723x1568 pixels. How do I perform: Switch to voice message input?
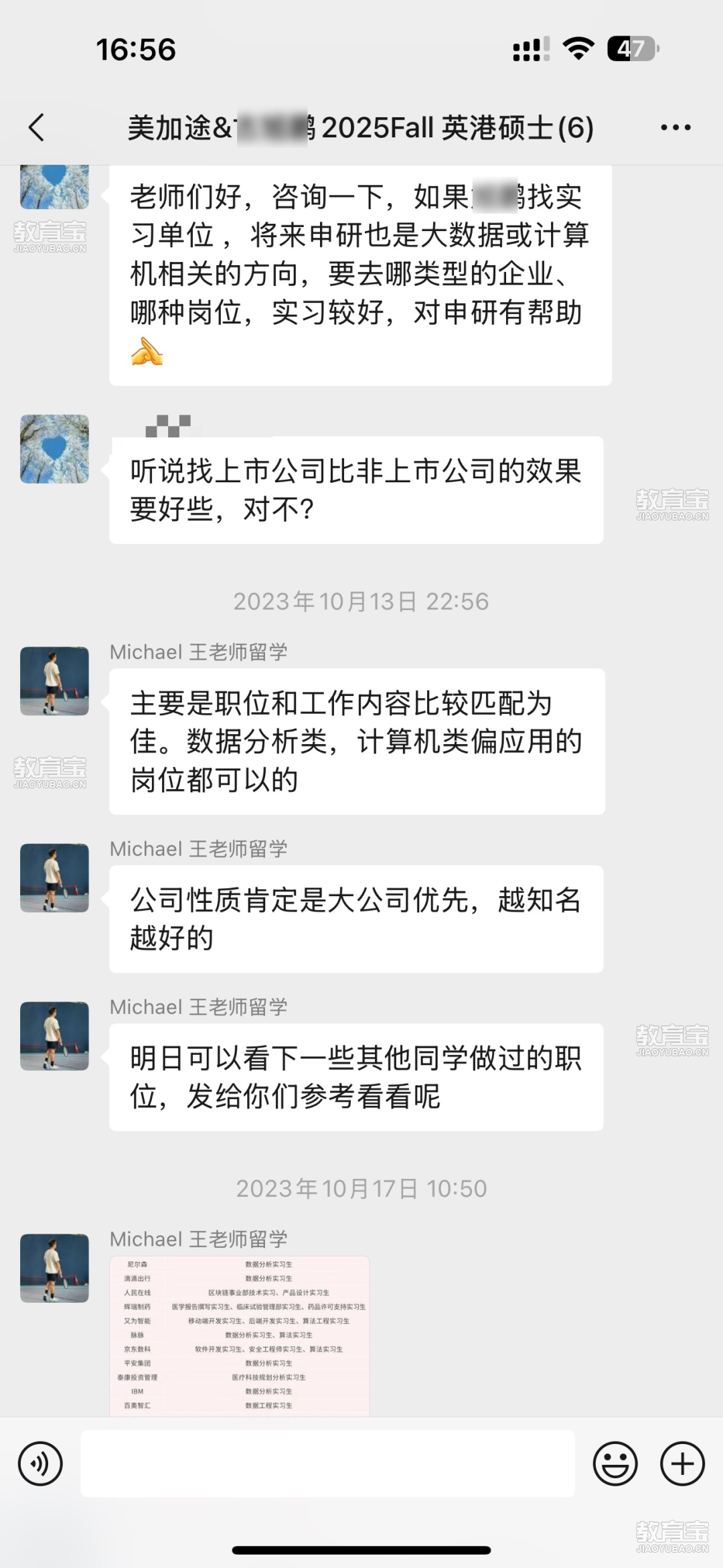[x=40, y=1464]
